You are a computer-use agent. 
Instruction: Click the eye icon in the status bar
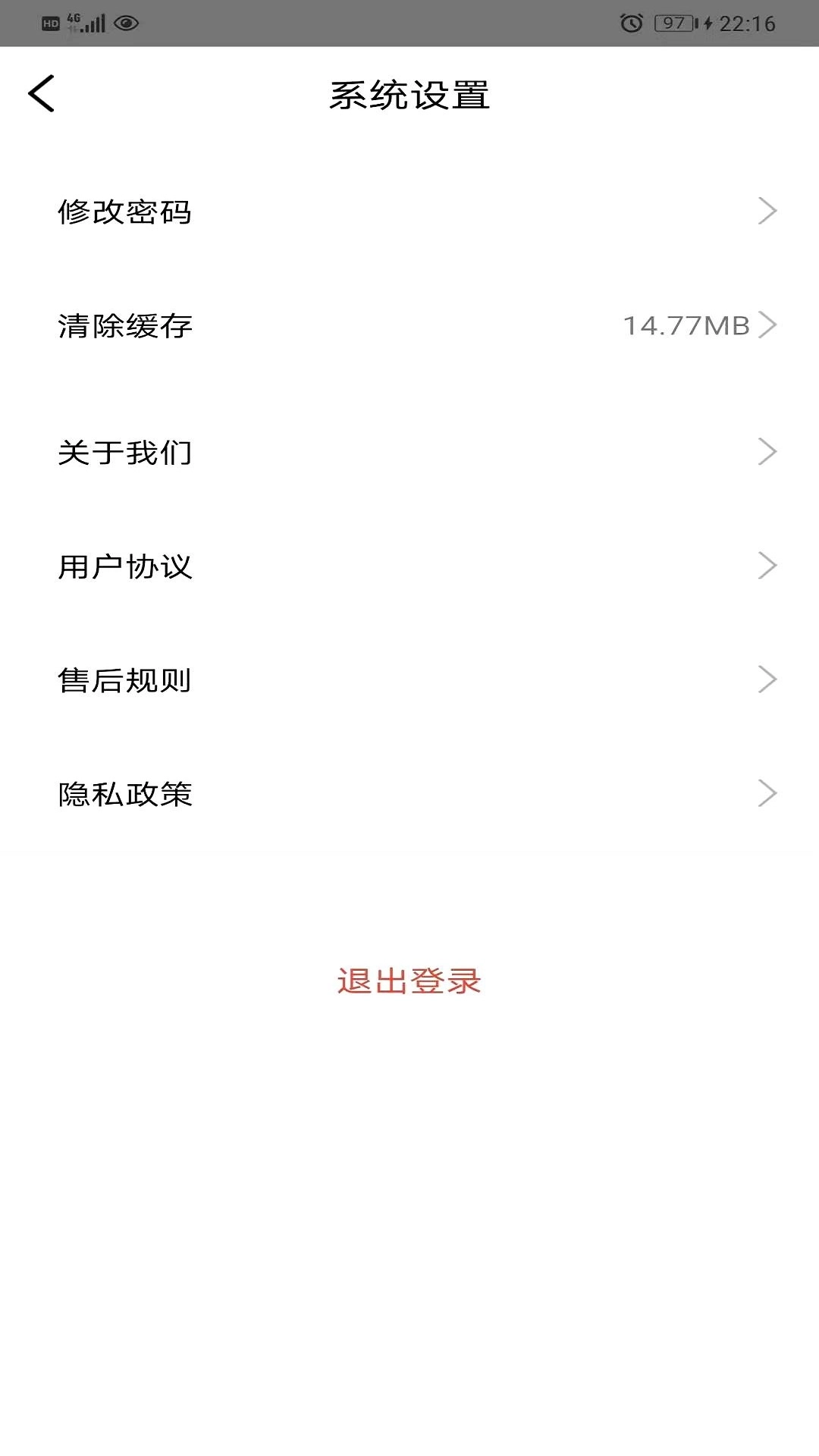coord(126,24)
